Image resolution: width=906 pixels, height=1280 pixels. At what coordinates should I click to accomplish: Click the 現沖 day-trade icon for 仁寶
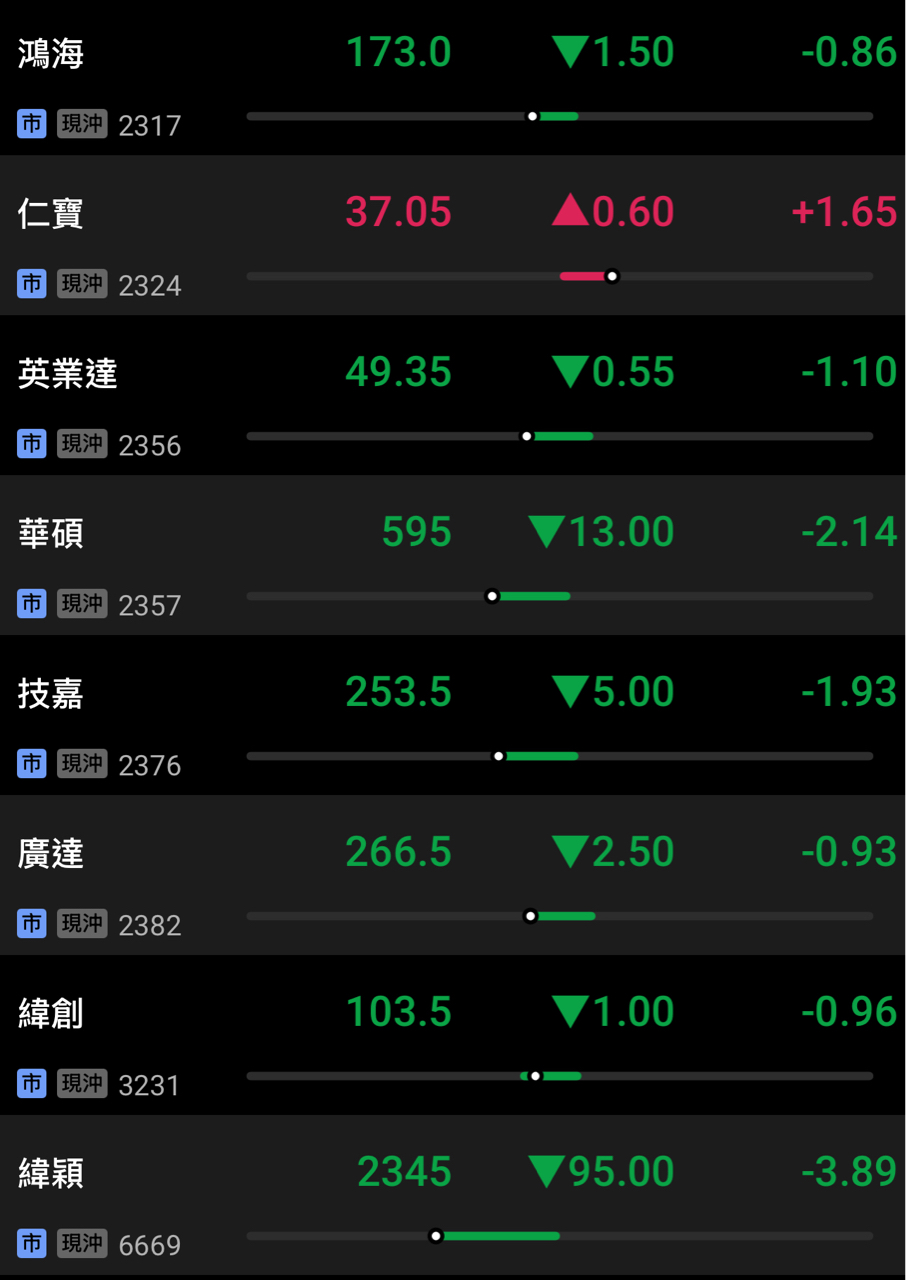click(x=81, y=284)
